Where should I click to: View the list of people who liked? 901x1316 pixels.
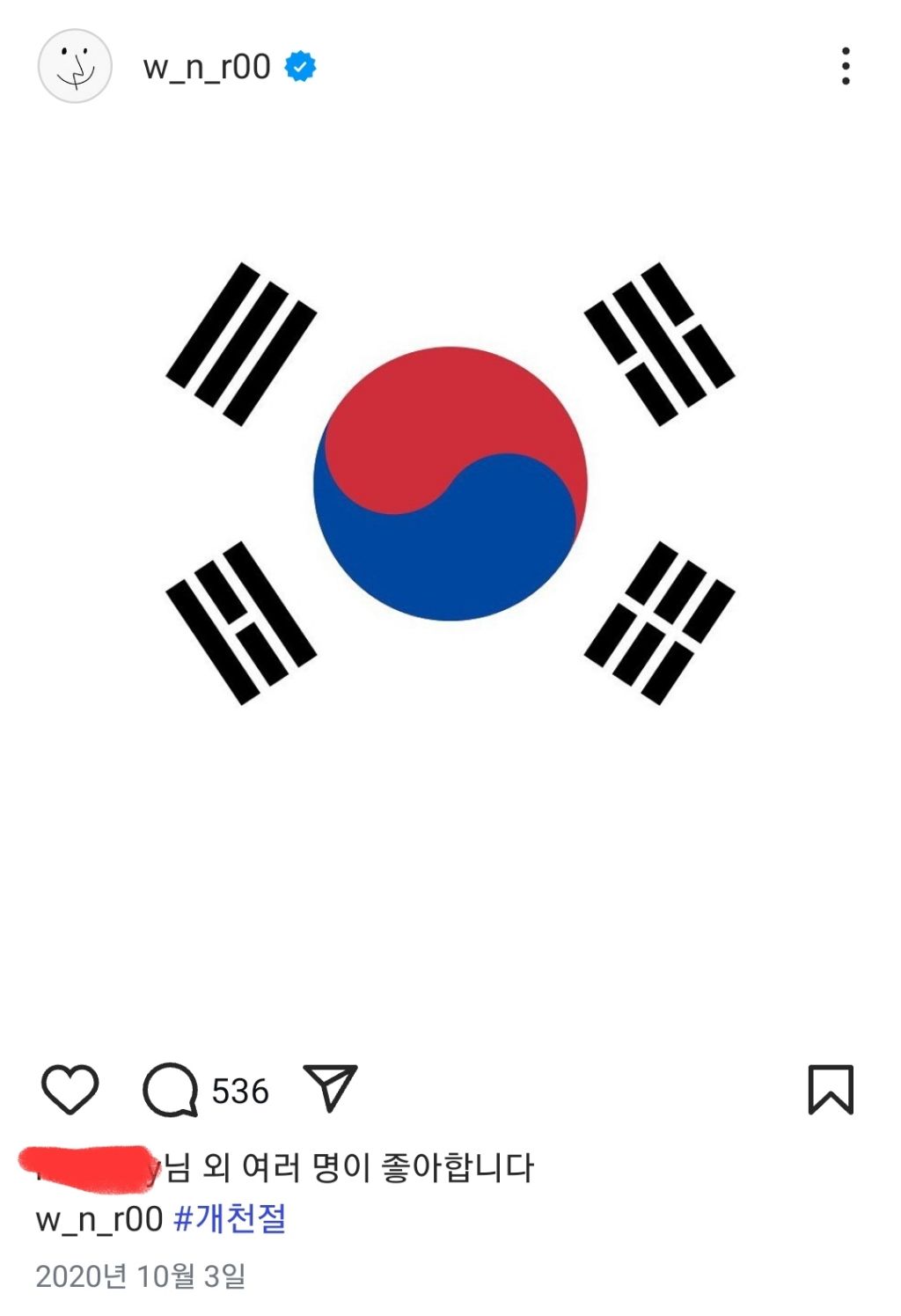277,1168
